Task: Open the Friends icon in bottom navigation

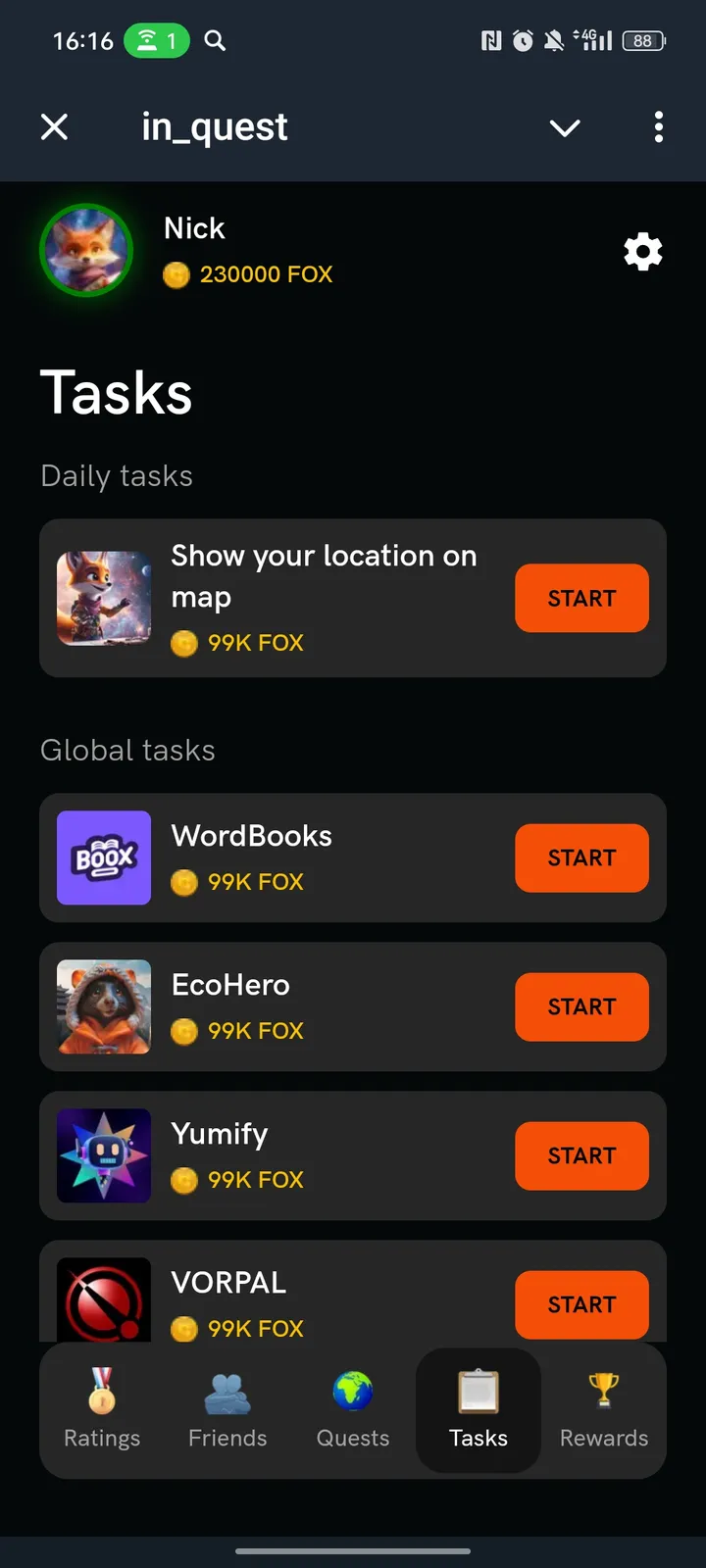Action: point(227,1390)
